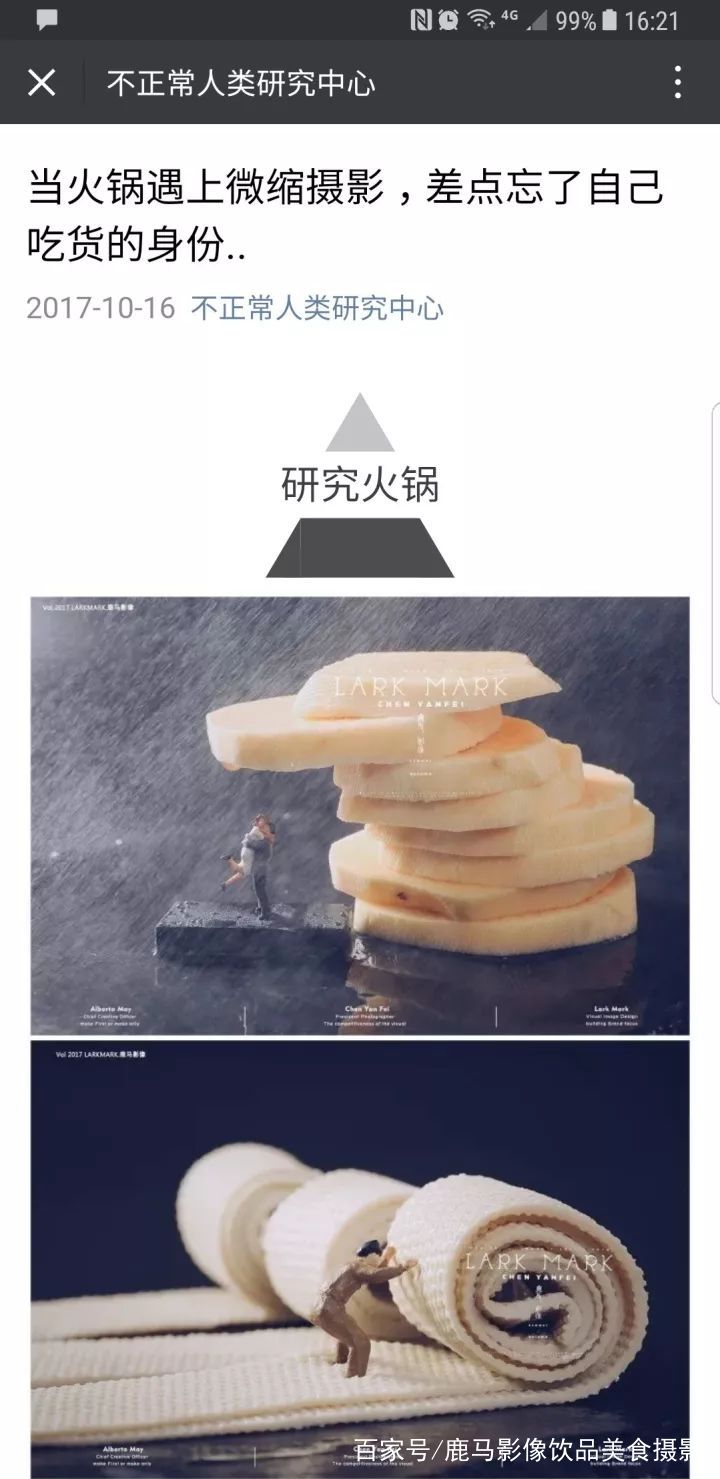Open the 不正常人类研究中心 account link
720x1479 pixels.
[317, 307]
